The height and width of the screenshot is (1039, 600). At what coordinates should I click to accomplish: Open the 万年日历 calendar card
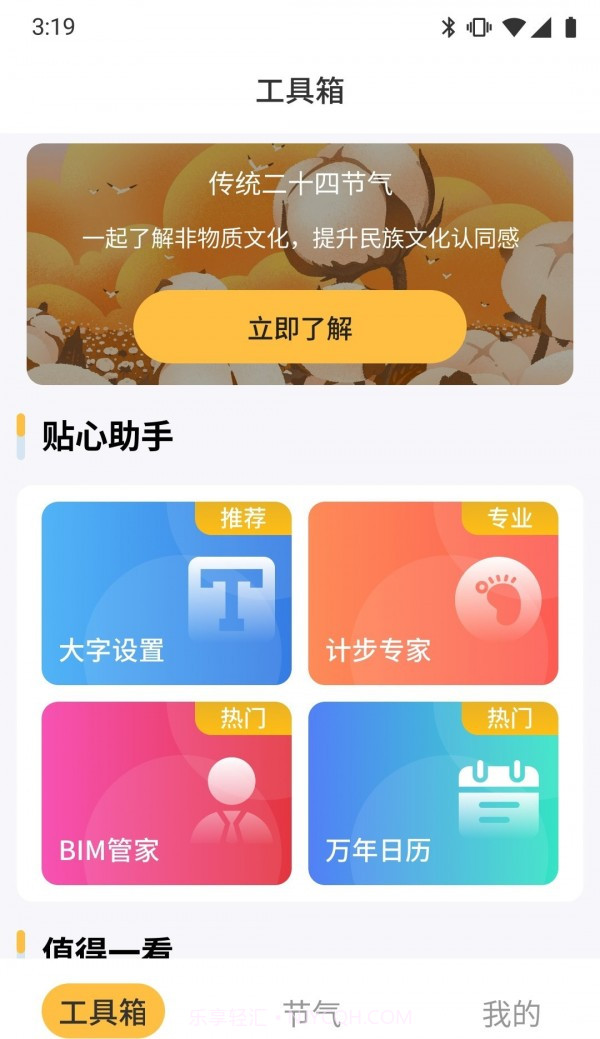point(432,793)
